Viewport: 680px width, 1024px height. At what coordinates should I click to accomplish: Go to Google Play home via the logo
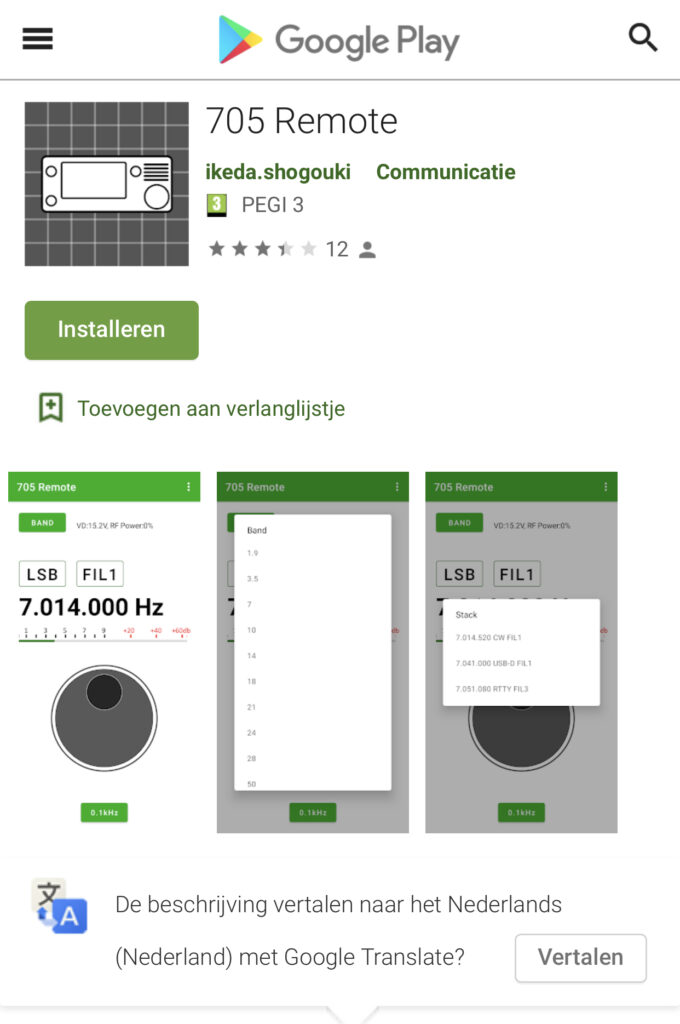(339, 40)
